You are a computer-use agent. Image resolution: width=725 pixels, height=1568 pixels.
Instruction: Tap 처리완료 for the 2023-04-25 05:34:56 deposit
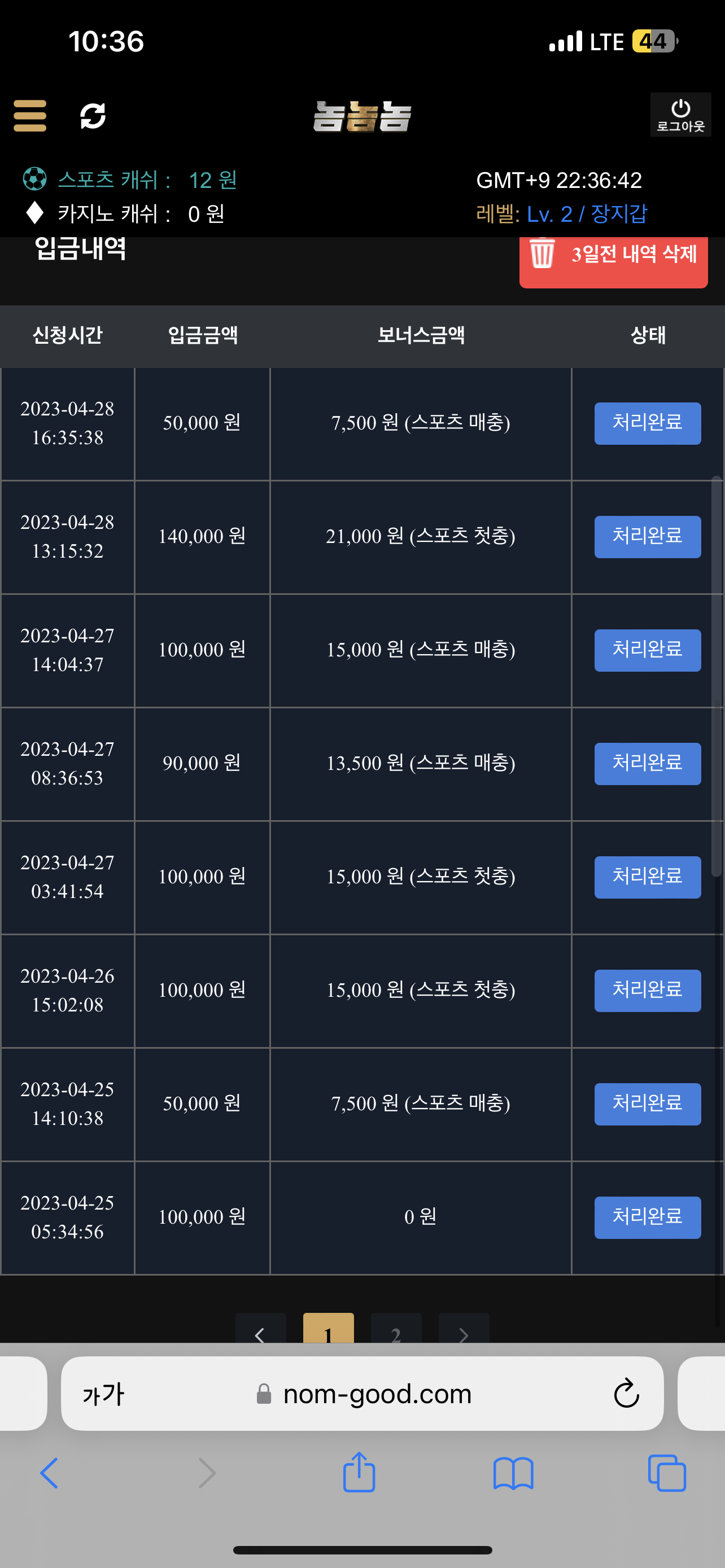pos(647,1217)
